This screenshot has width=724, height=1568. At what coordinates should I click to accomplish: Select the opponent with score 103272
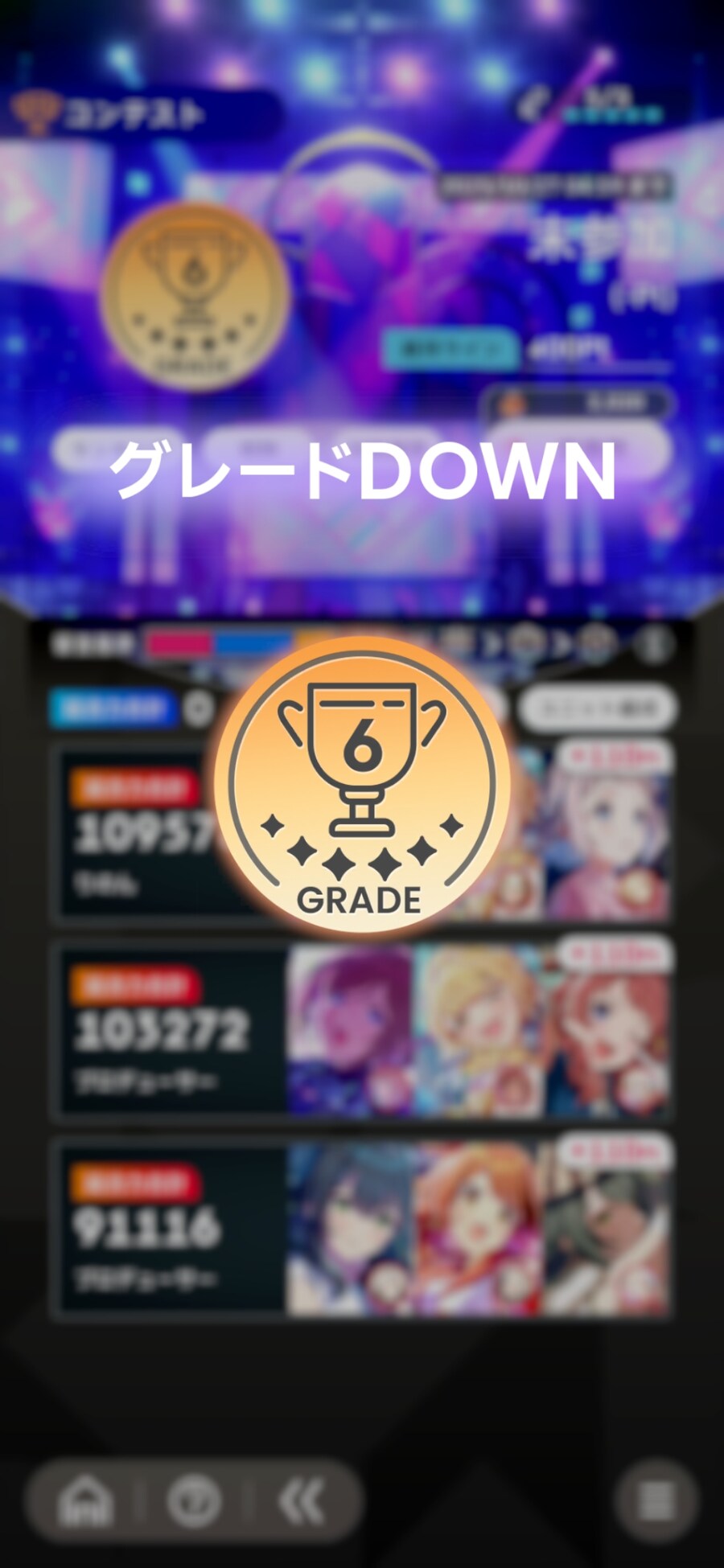pos(362,1032)
